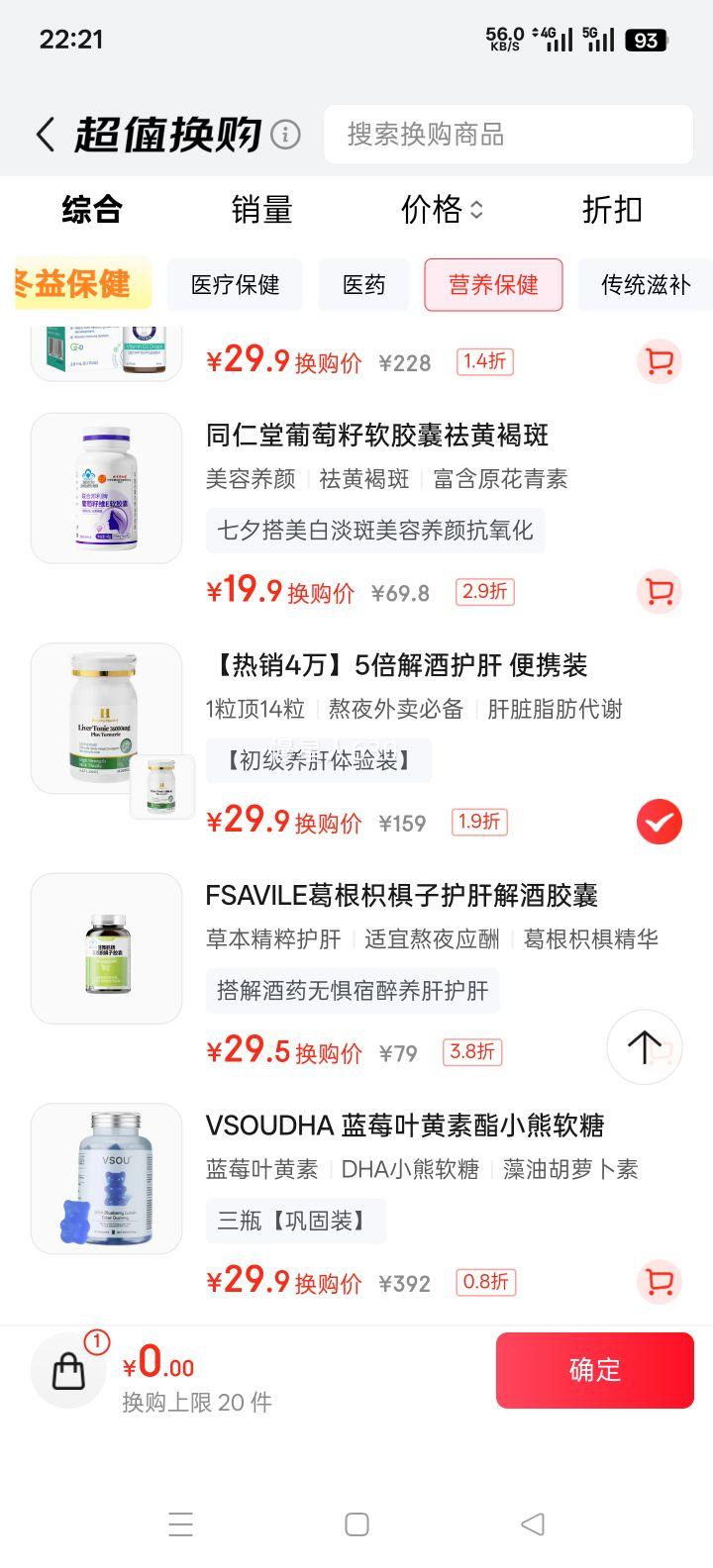
Task: Select the 营养保健 category filter
Action: (x=494, y=285)
